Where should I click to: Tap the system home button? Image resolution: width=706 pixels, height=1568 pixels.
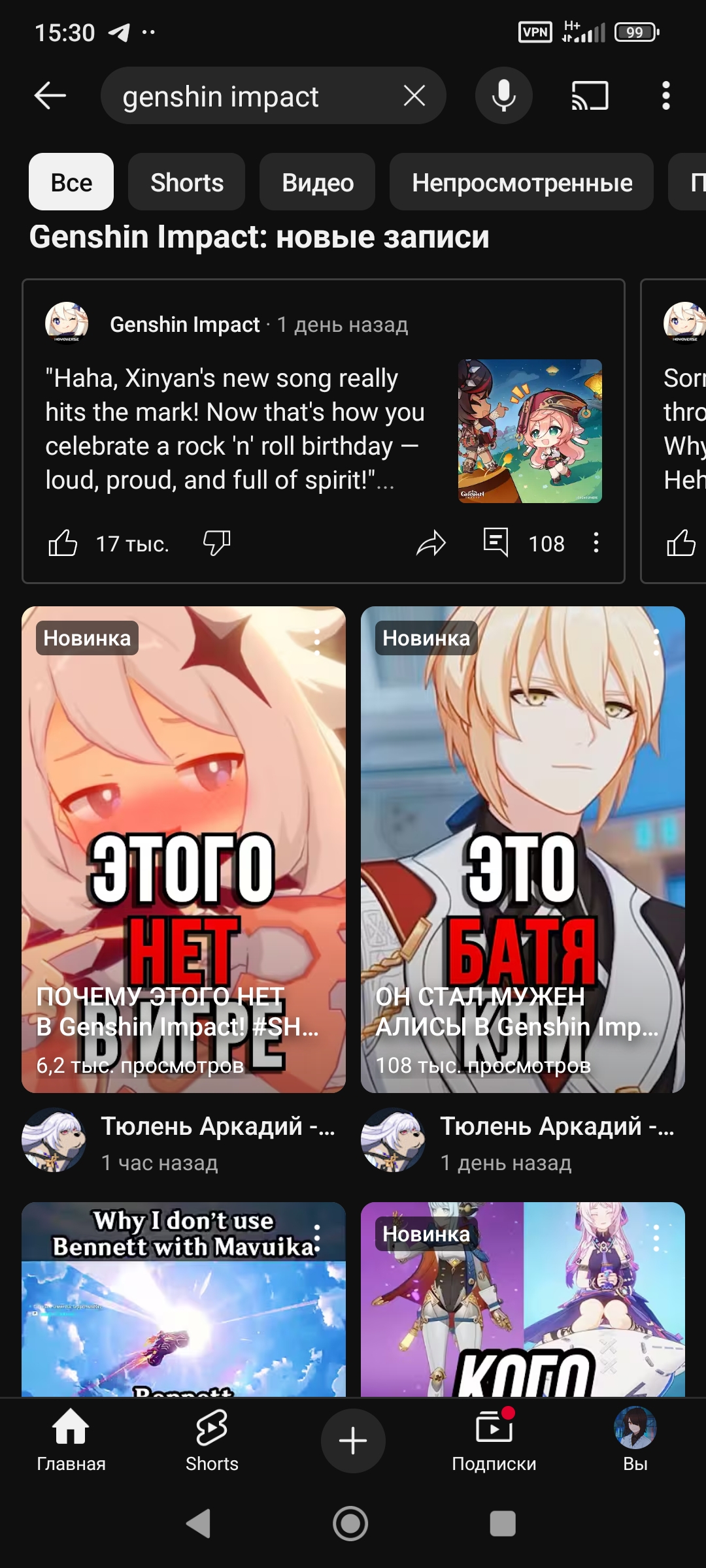point(351,1524)
